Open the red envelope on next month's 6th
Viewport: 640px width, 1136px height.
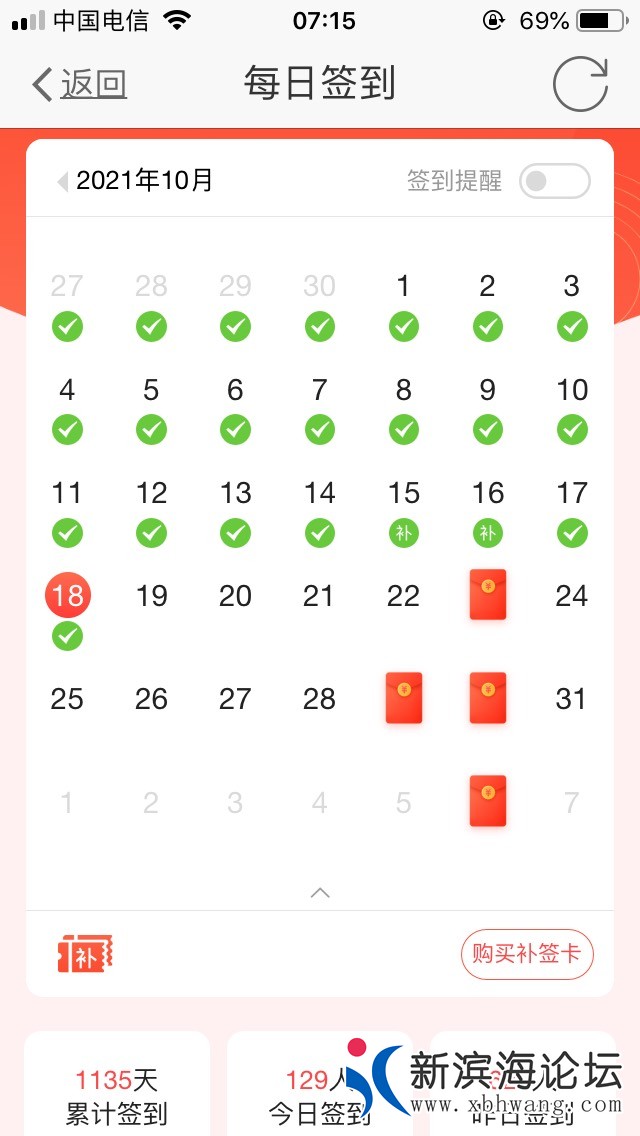point(488,801)
